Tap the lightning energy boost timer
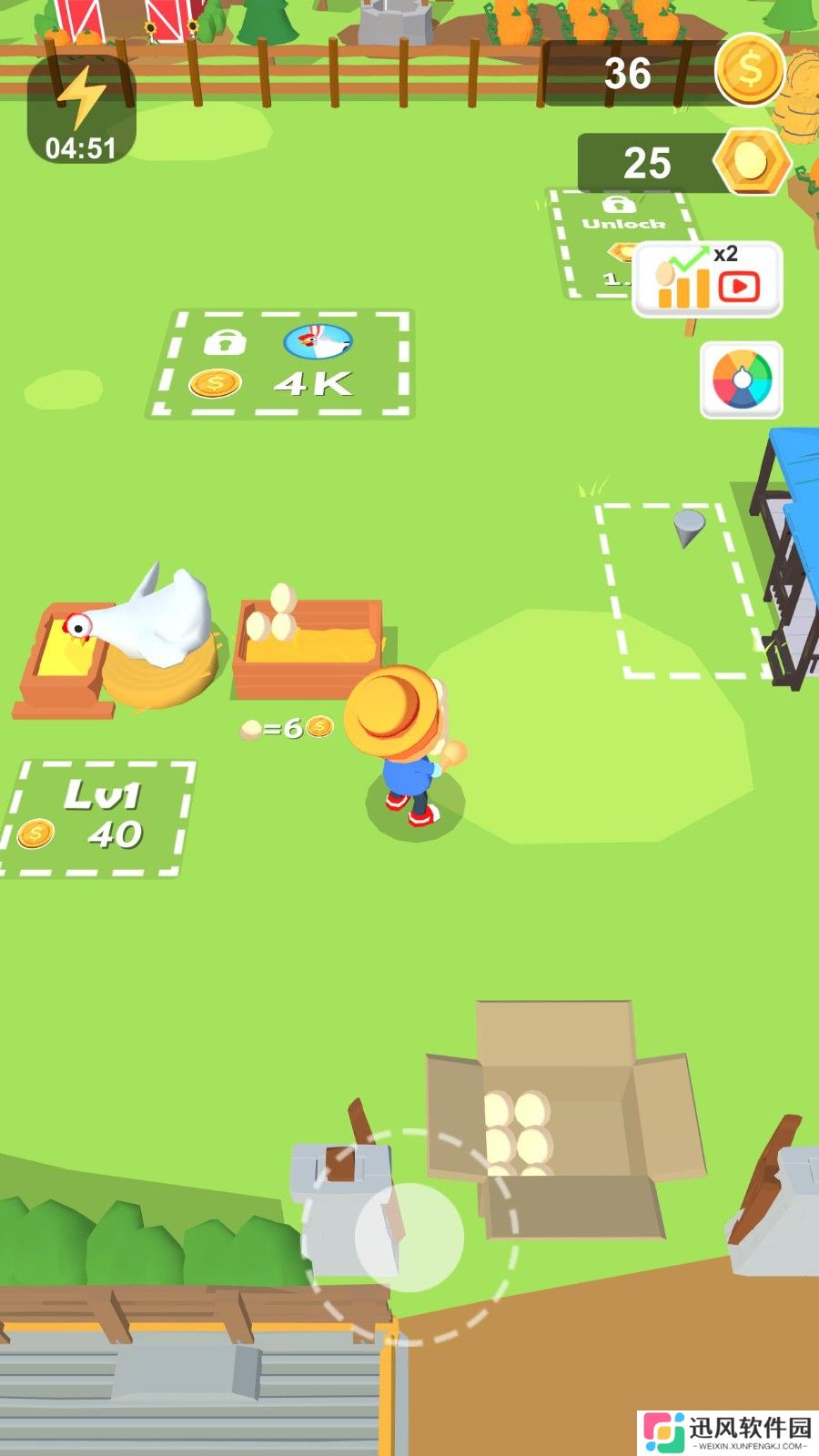 [82, 111]
